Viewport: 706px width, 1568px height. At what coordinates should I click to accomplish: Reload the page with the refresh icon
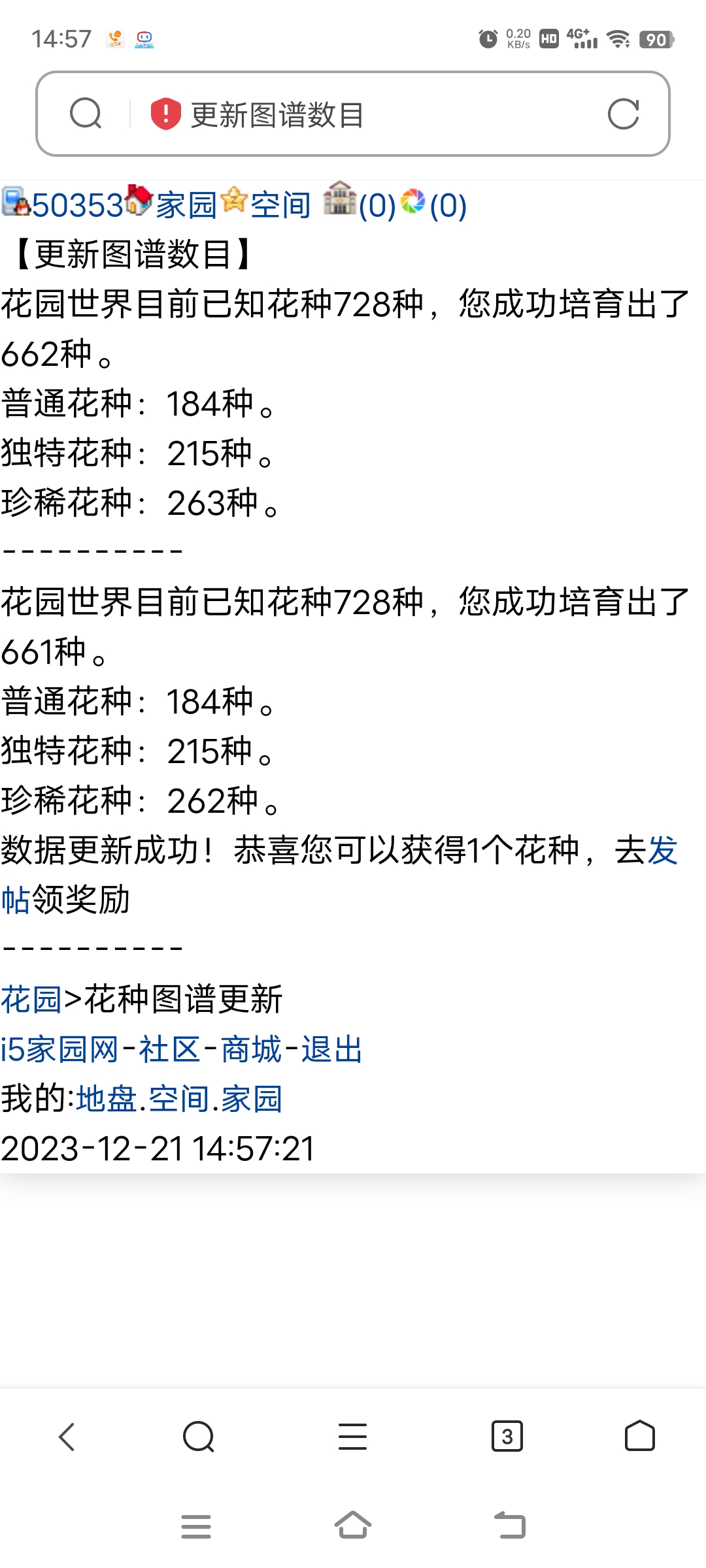coord(623,114)
